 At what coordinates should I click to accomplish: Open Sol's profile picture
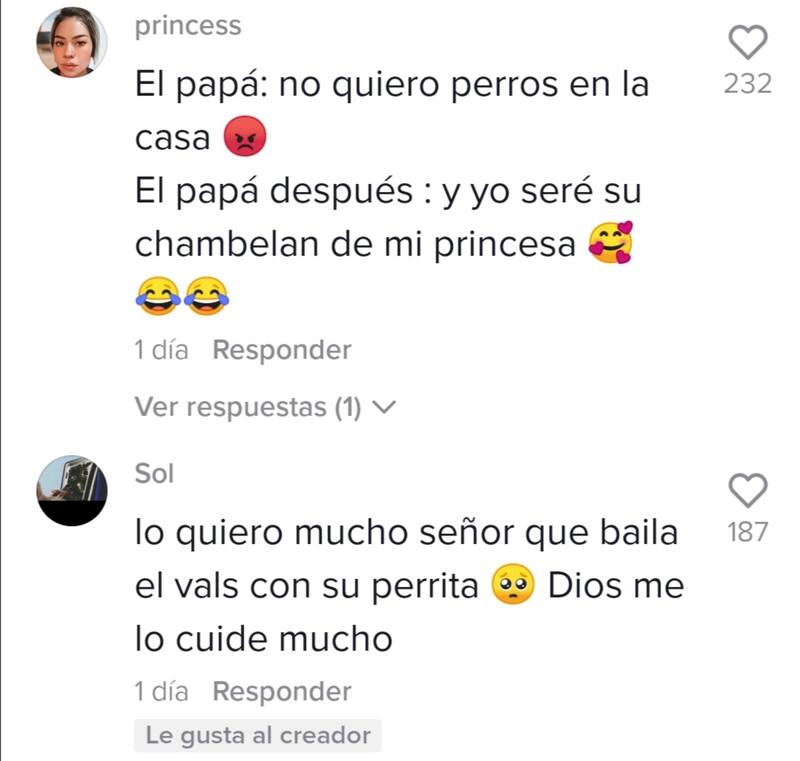click(72, 490)
